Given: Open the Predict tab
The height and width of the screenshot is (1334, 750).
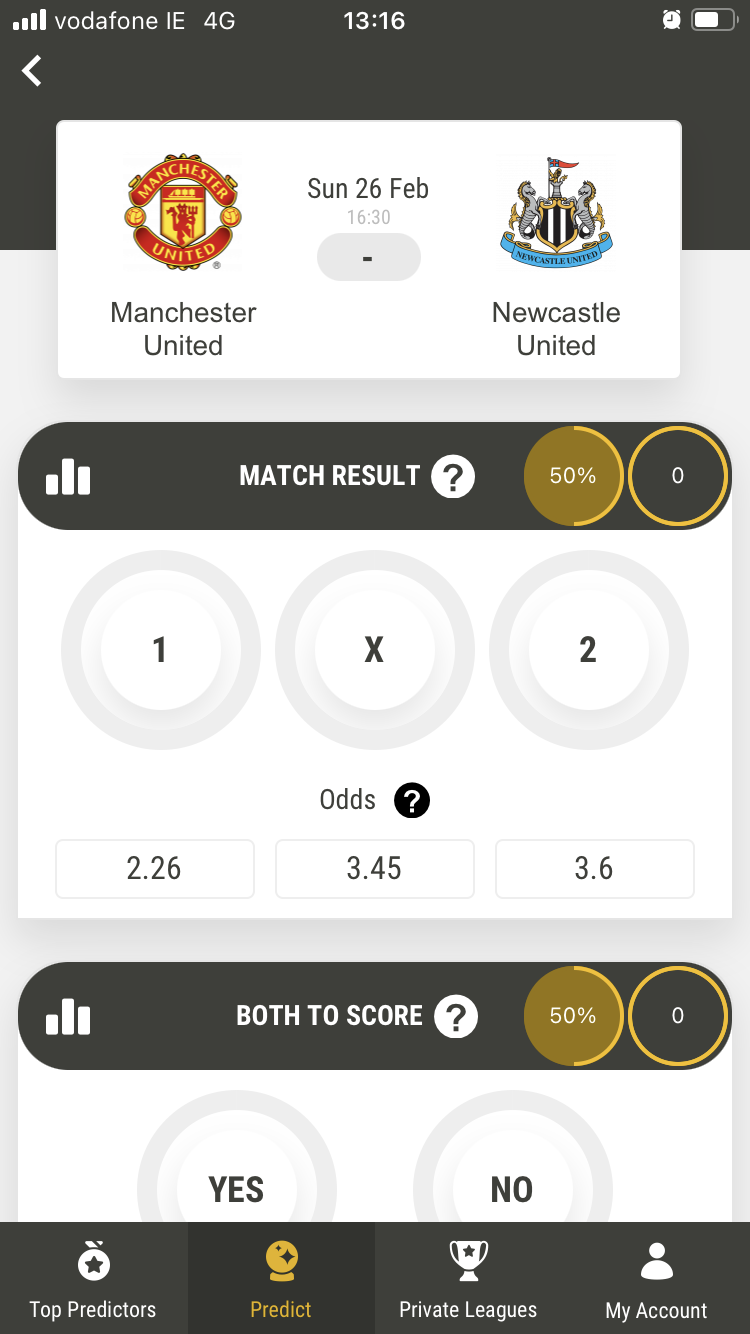Looking at the screenshot, I should coord(281,1280).
